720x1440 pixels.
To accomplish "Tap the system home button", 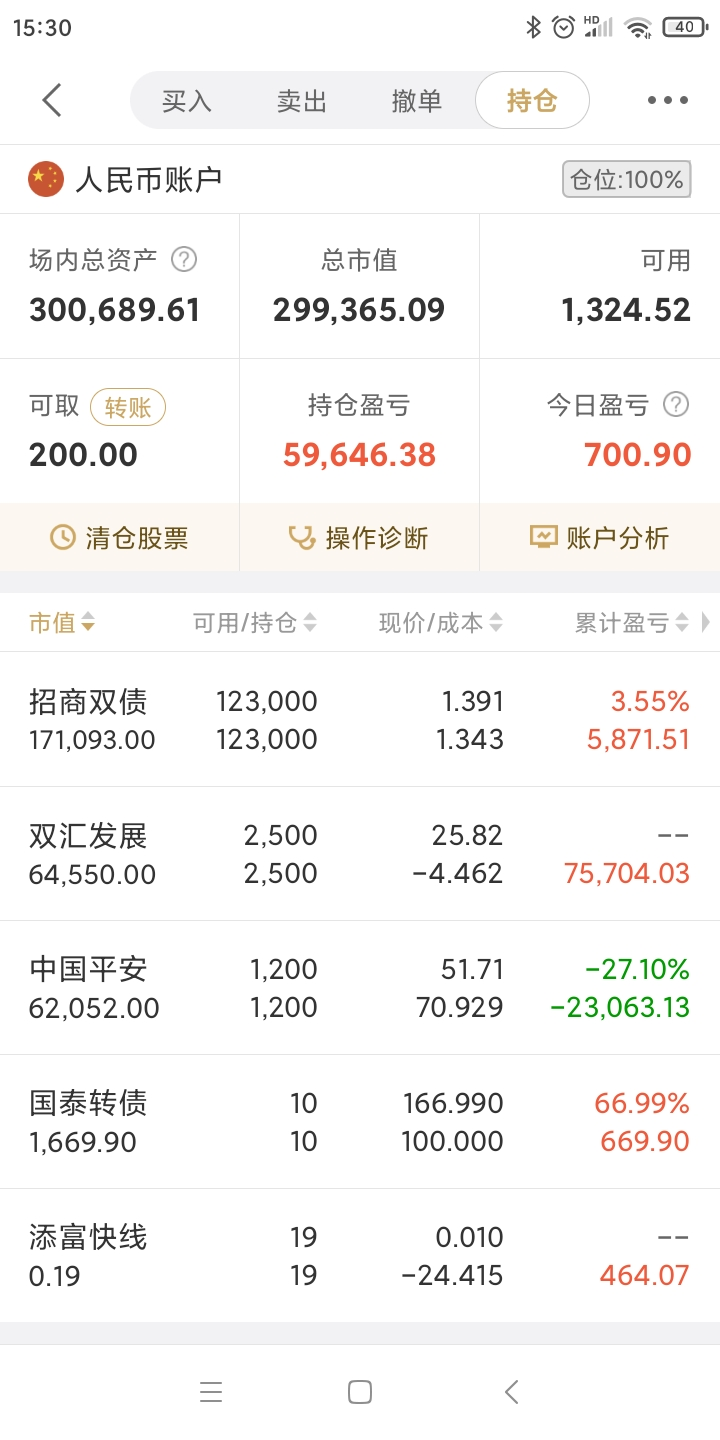I will (360, 1392).
